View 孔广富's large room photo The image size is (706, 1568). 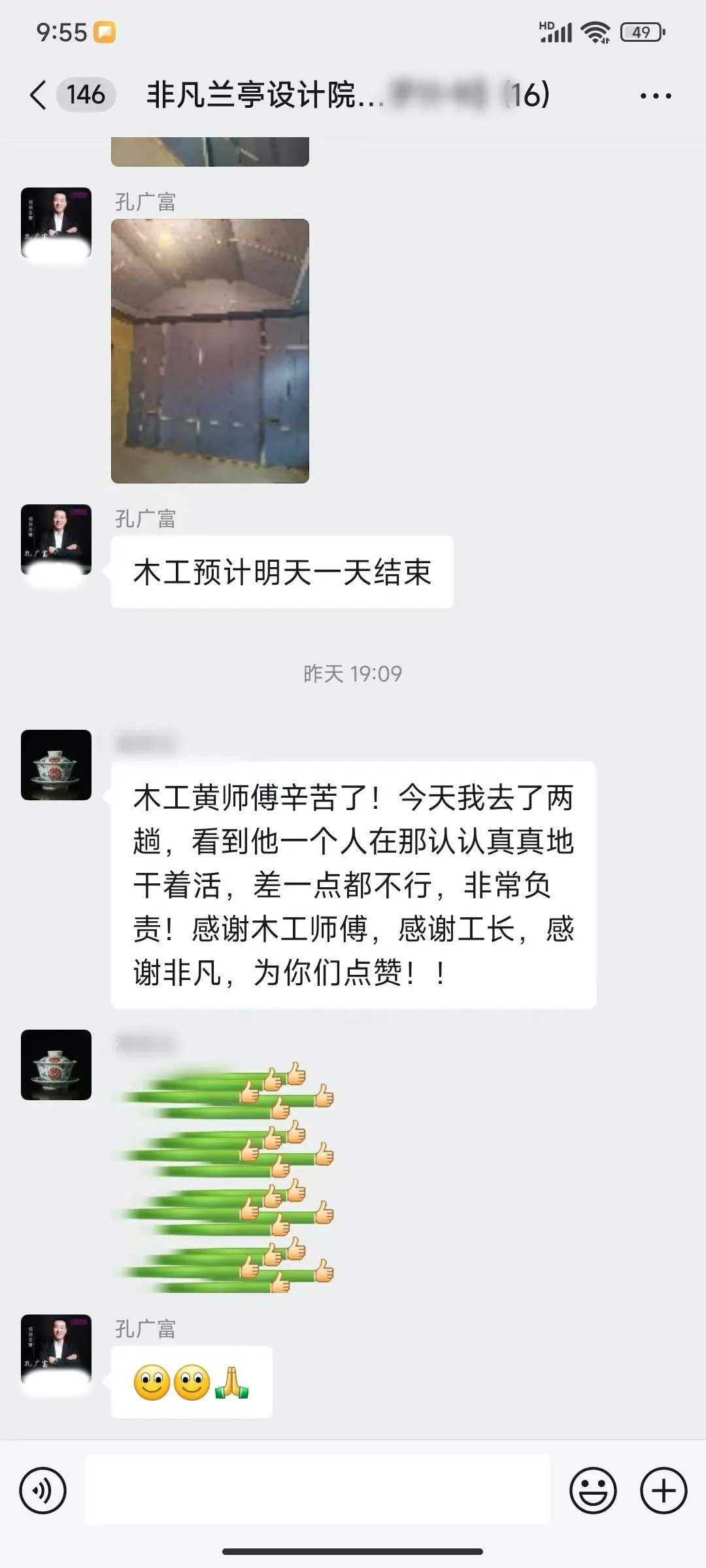[x=210, y=351]
